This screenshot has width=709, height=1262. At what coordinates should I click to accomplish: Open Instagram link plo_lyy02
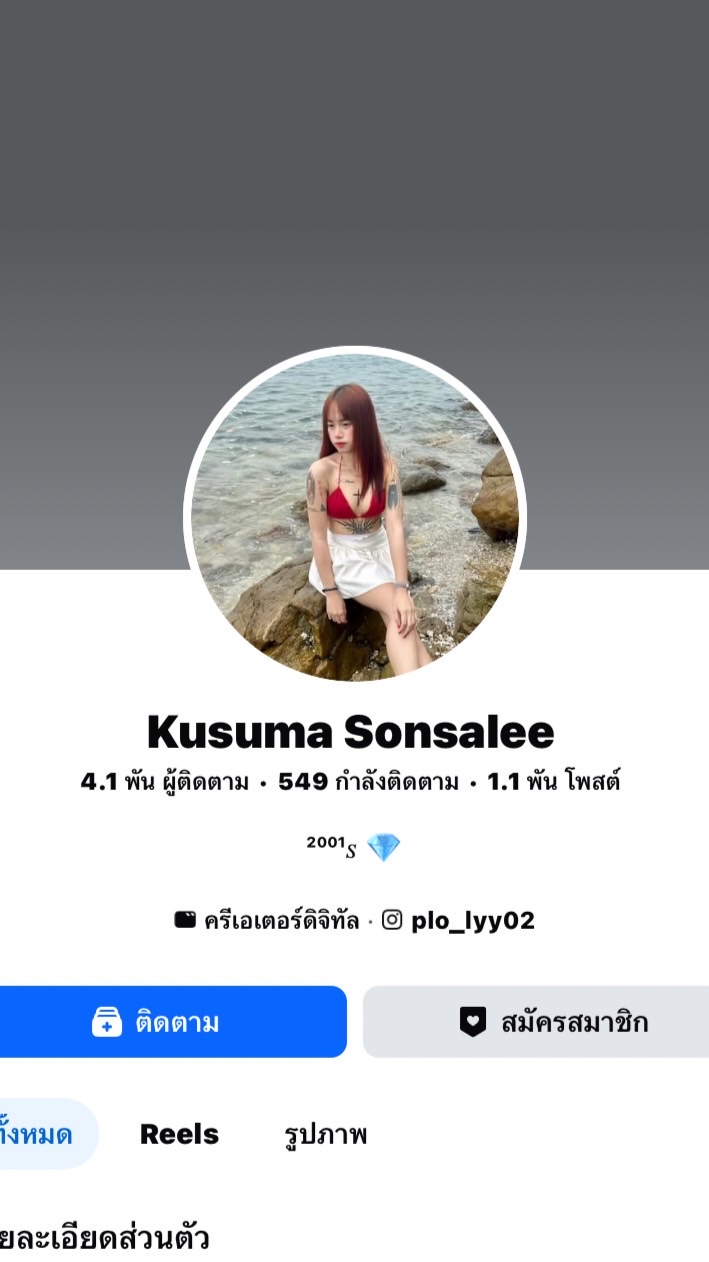tap(459, 920)
